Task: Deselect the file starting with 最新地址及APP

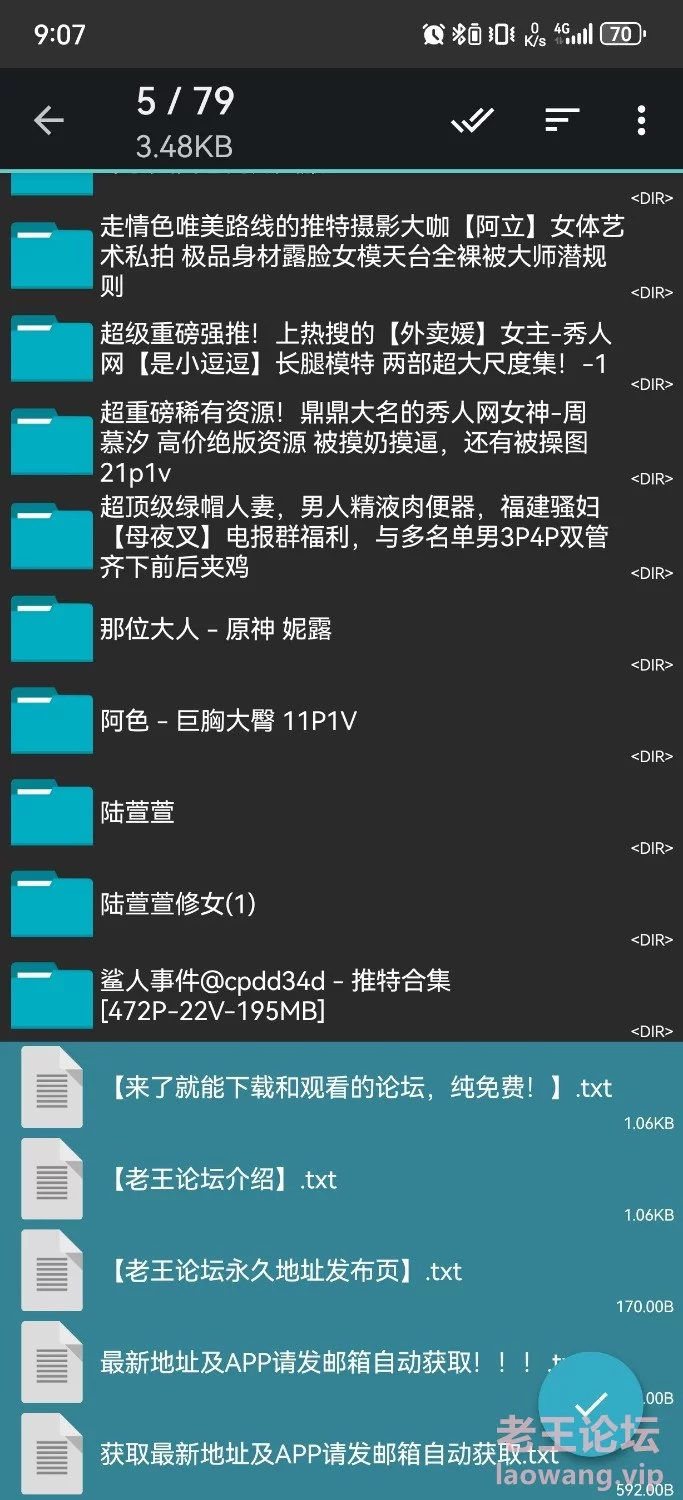Action: [x=300, y=1363]
